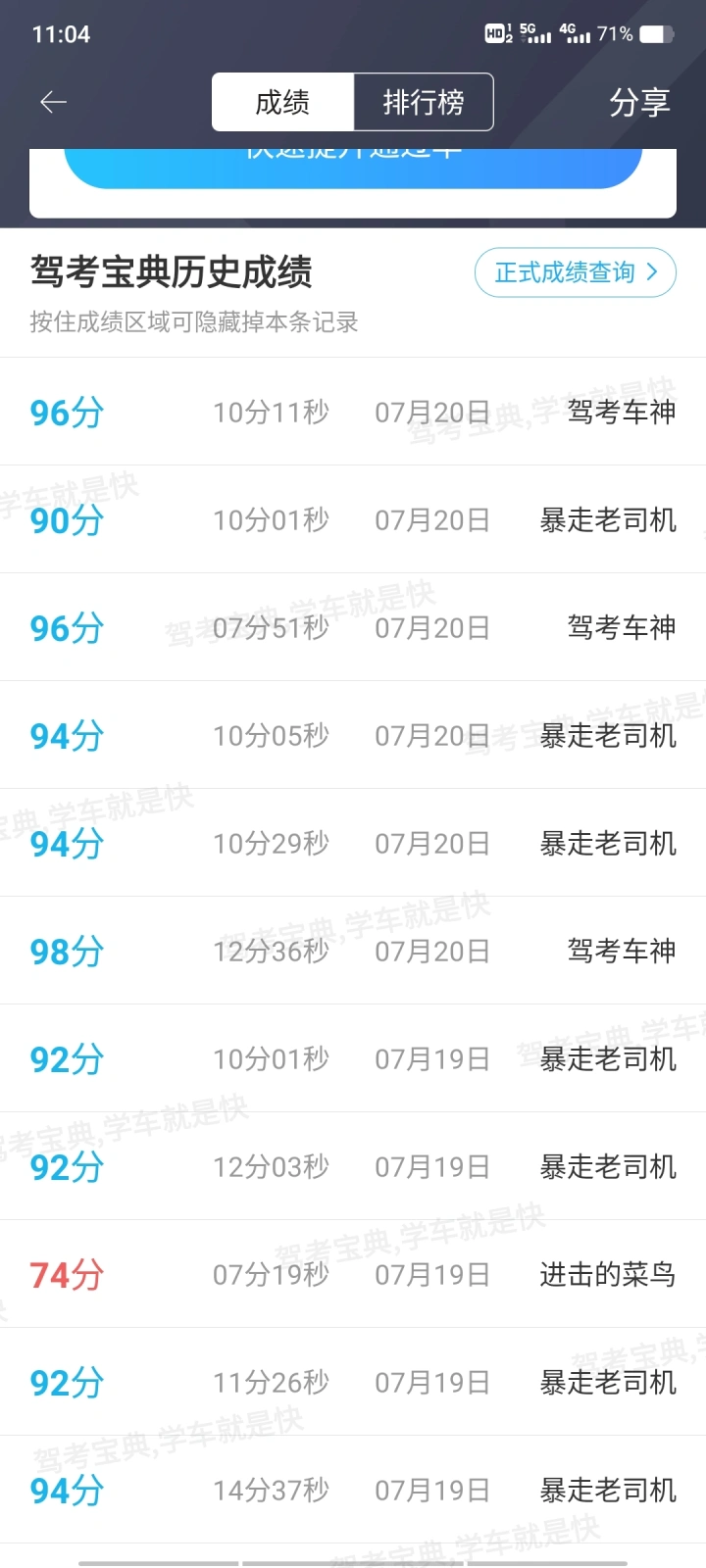The width and height of the screenshot is (706, 1568).
Task: Open the 94分 record taking 14分37秒
Action: [x=353, y=1490]
